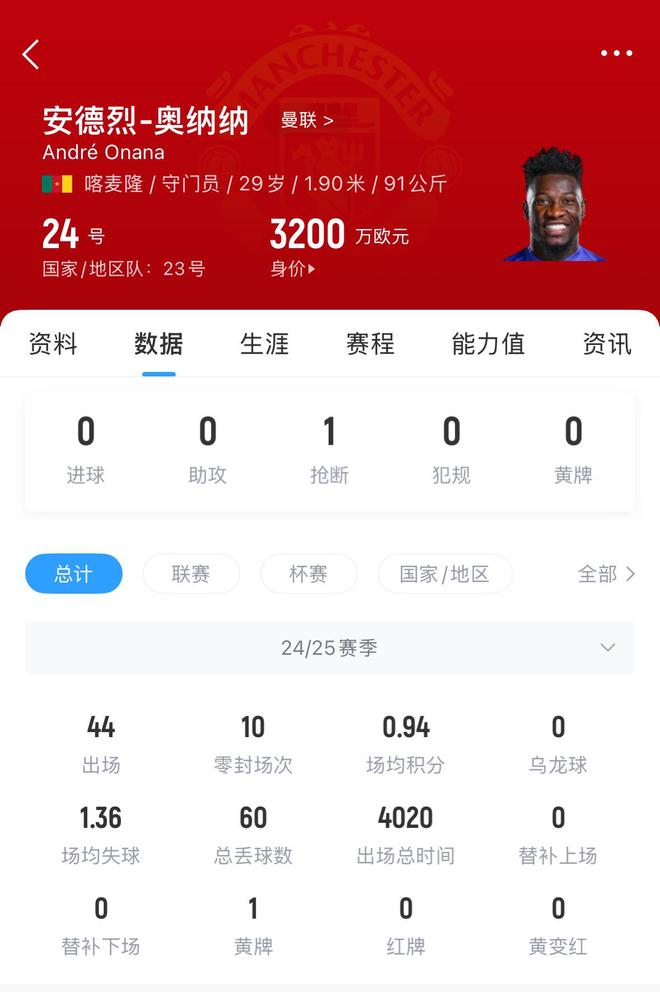Screen dimensions: 660x992
Task: Open the 资讯 tab
Action: 606,344
